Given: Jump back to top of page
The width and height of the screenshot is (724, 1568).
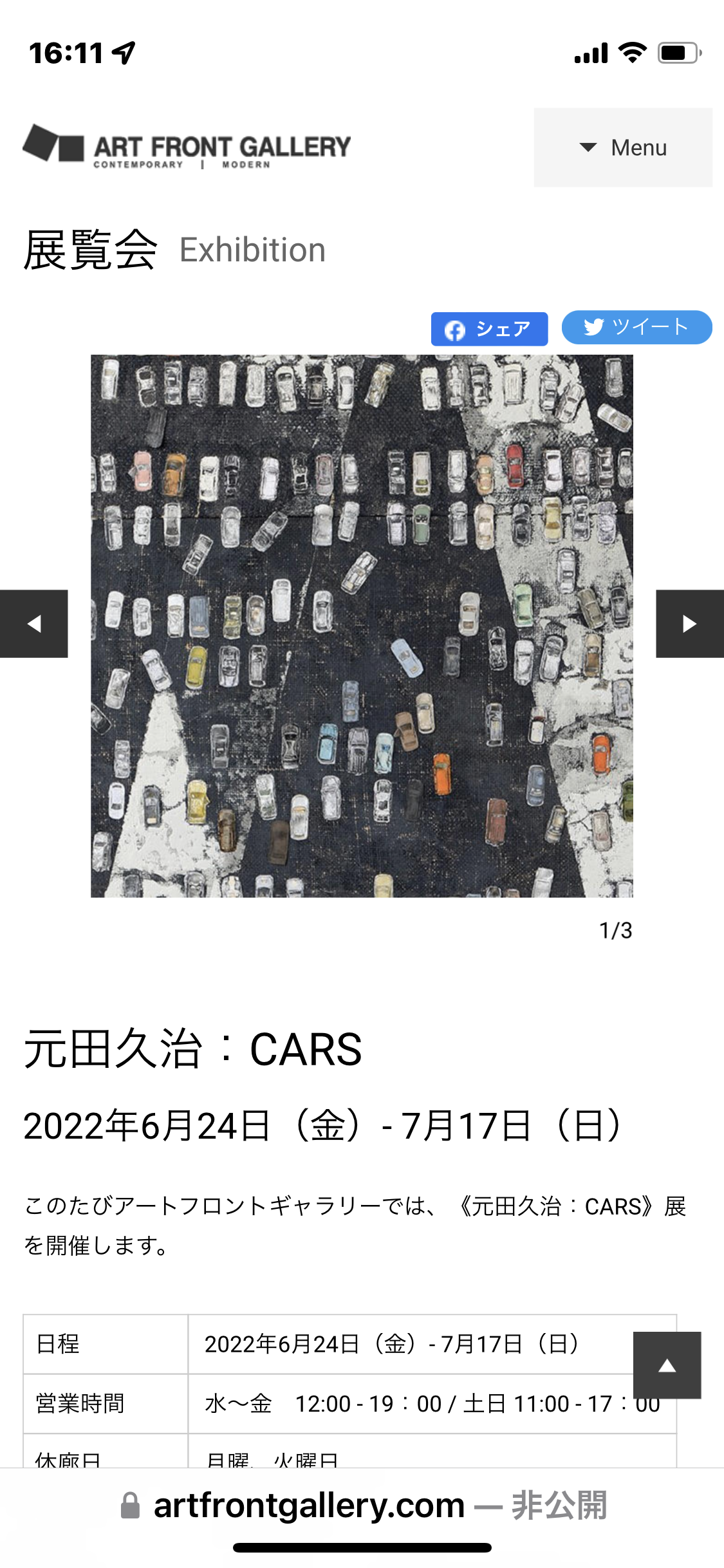Looking at the screenshot, I should pyautogui.click(x=667, y=1365).
